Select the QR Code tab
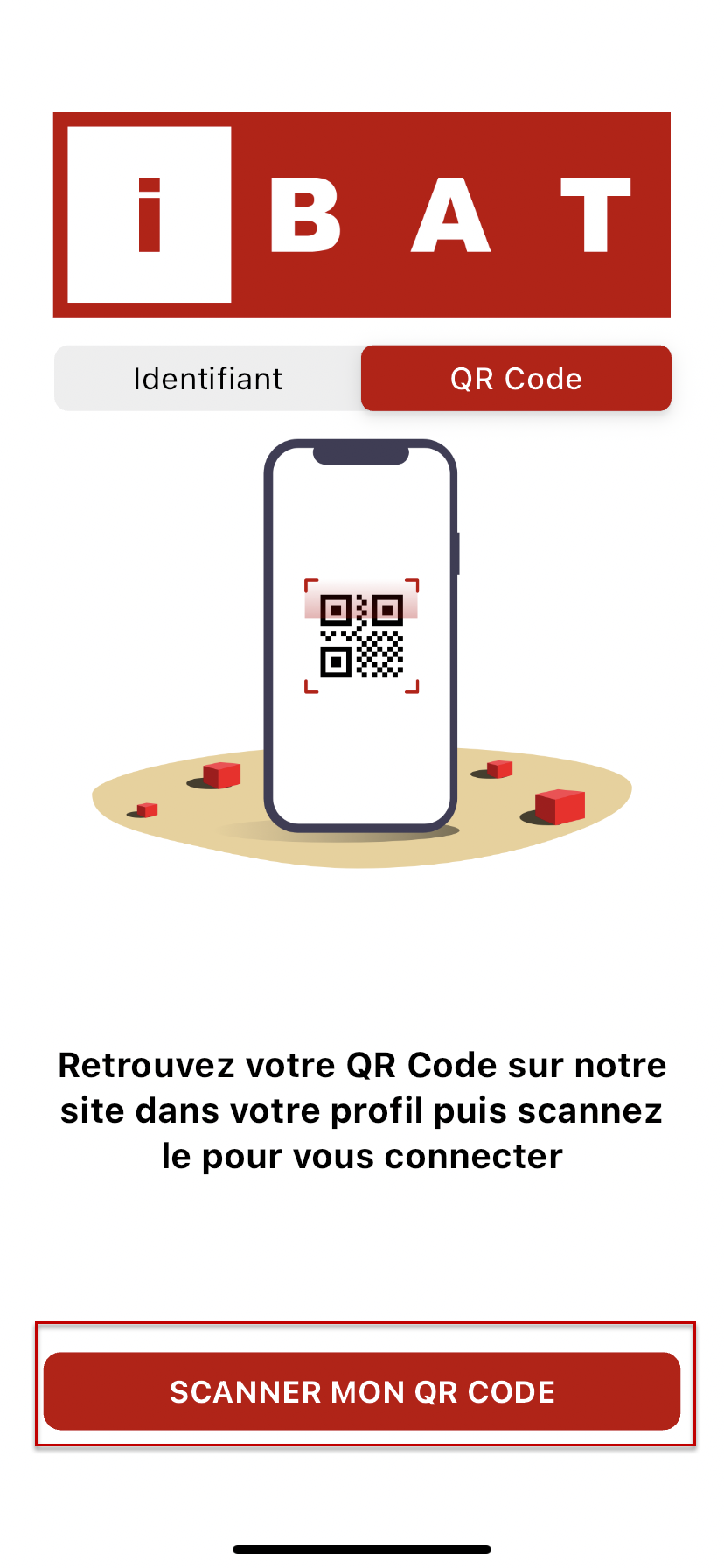The width and height of the screenshot is (724, 1568). [516, 379]
